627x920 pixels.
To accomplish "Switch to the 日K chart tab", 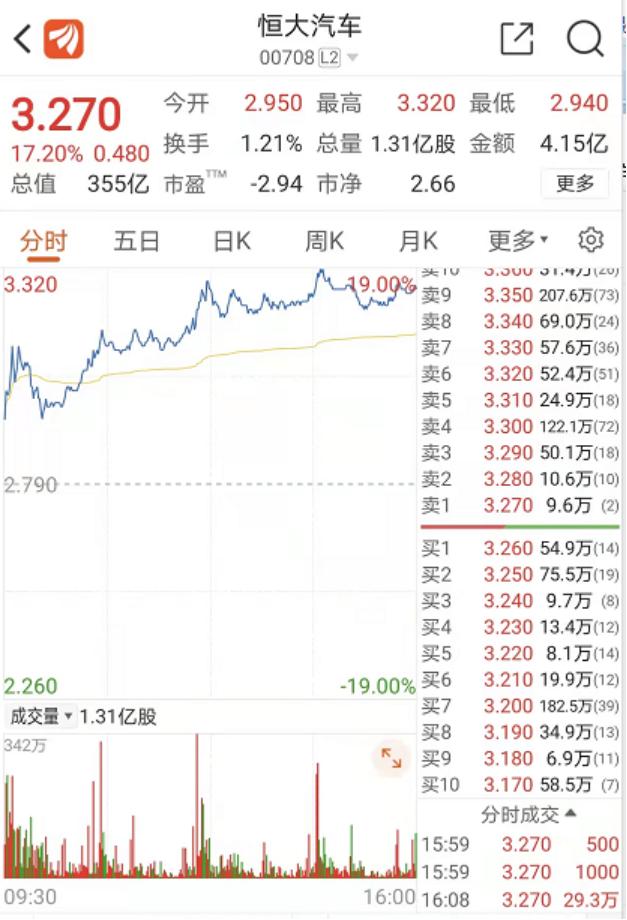I will coord(231,241).
